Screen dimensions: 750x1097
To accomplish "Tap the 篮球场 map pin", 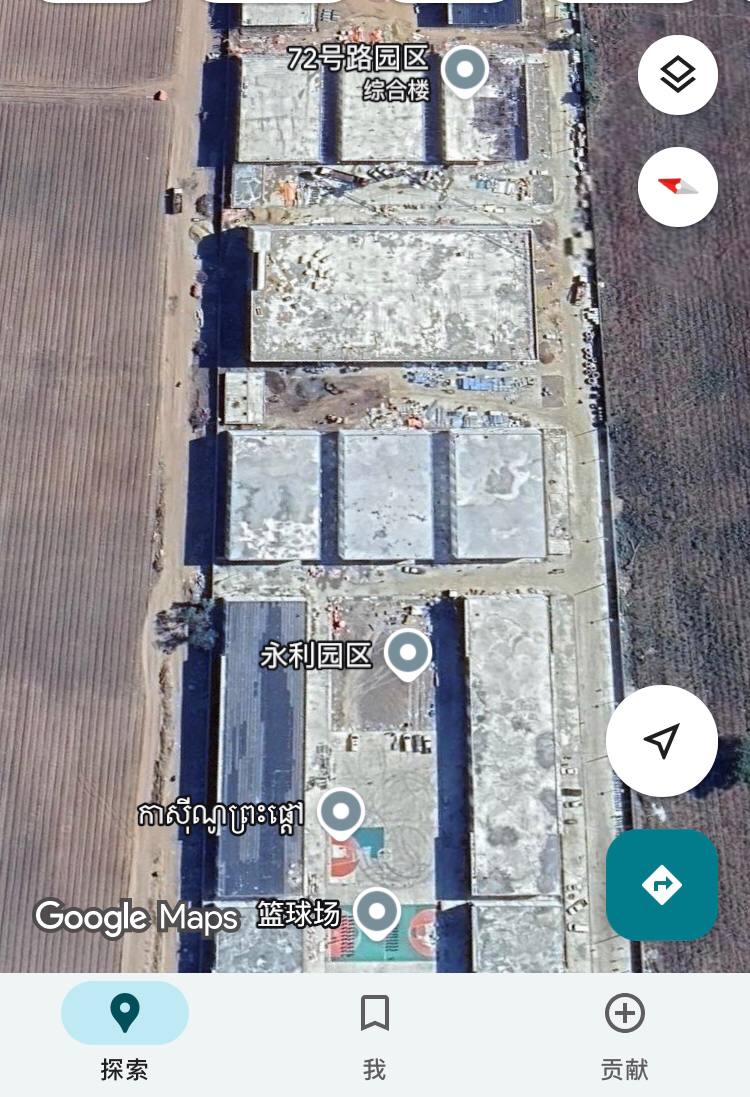I will coord(377,911).
